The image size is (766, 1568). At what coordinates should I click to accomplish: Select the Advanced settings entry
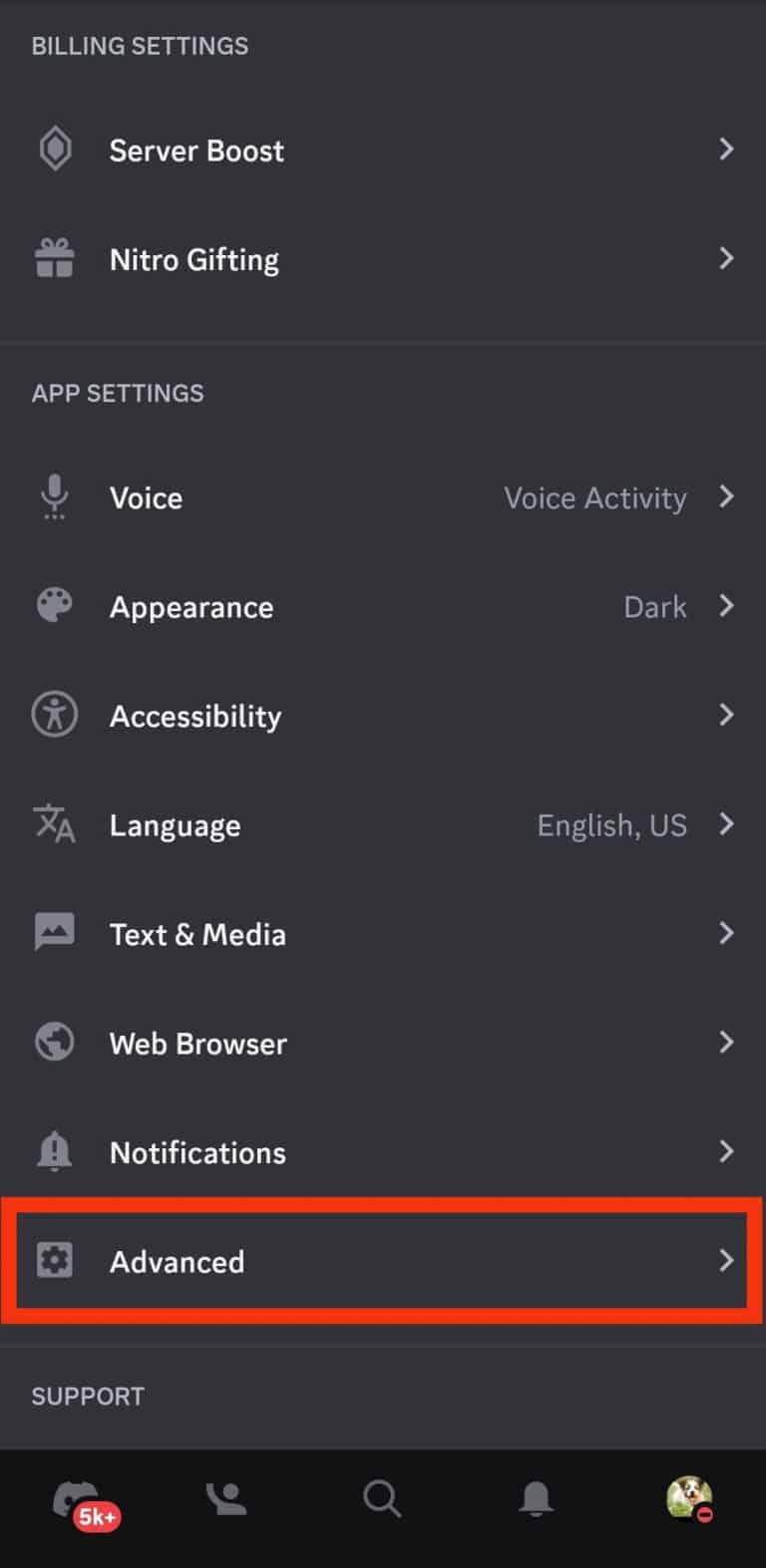(x=383, y=1260)
